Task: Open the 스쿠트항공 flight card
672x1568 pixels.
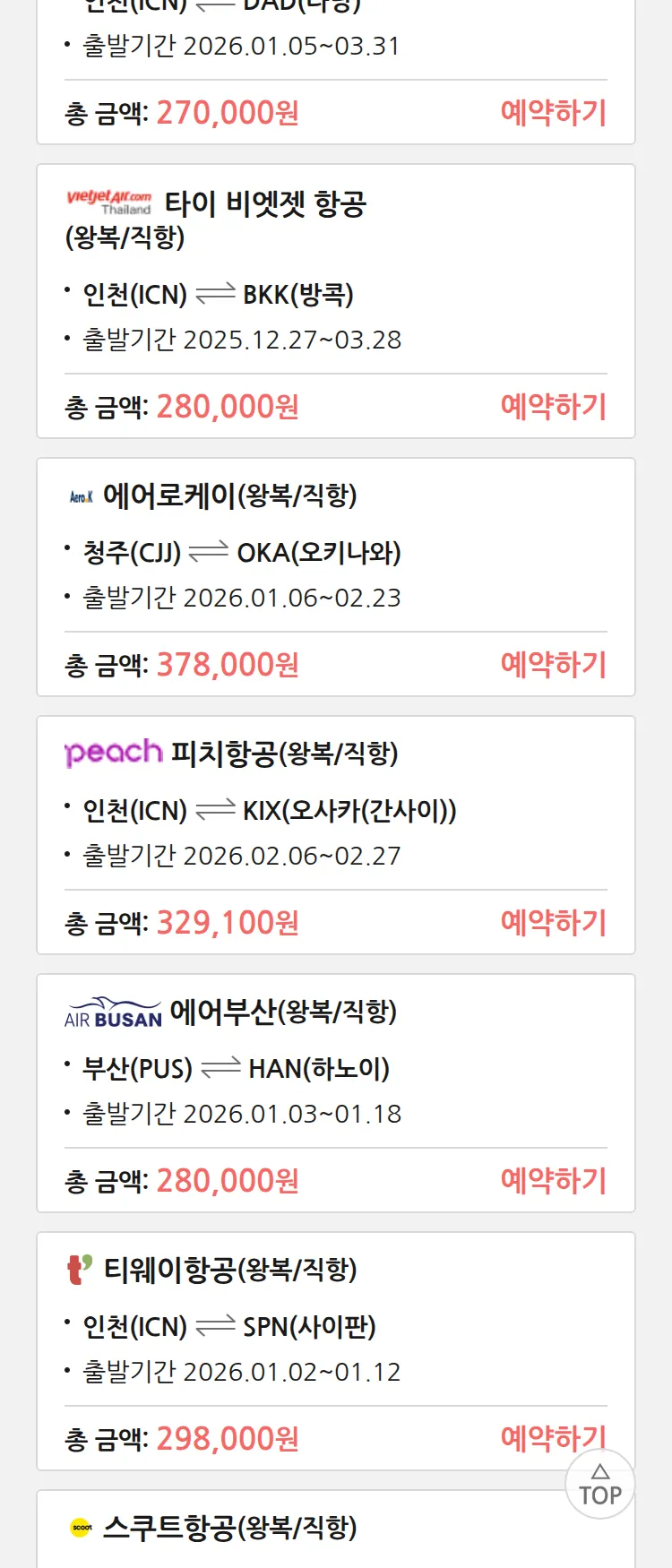Action: click(x=229, y=1528)
